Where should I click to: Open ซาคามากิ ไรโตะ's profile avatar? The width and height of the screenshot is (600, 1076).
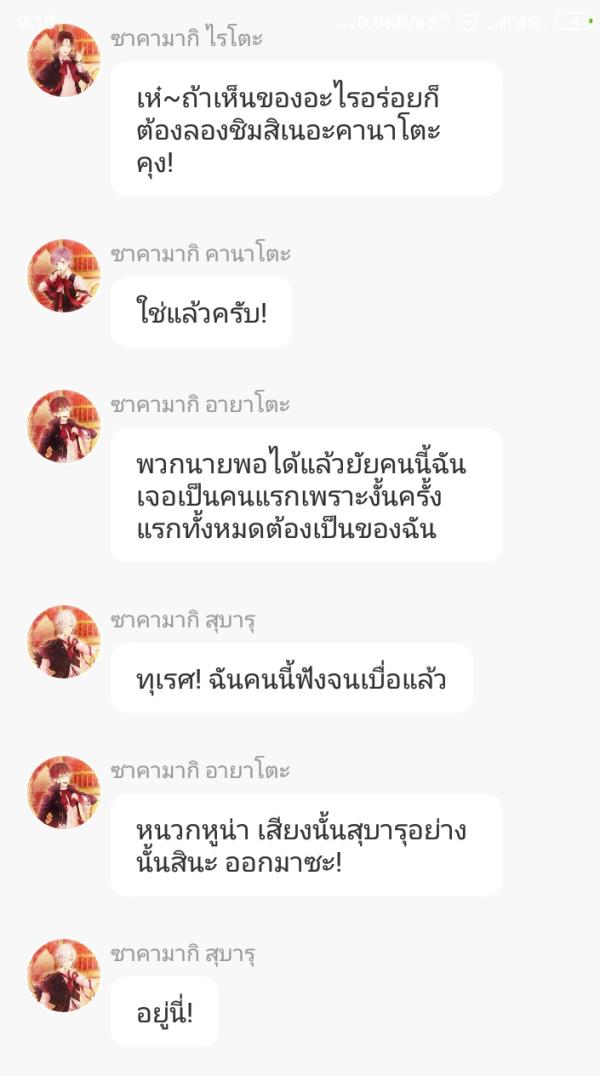pyautogui.click(x=63, y=60)
